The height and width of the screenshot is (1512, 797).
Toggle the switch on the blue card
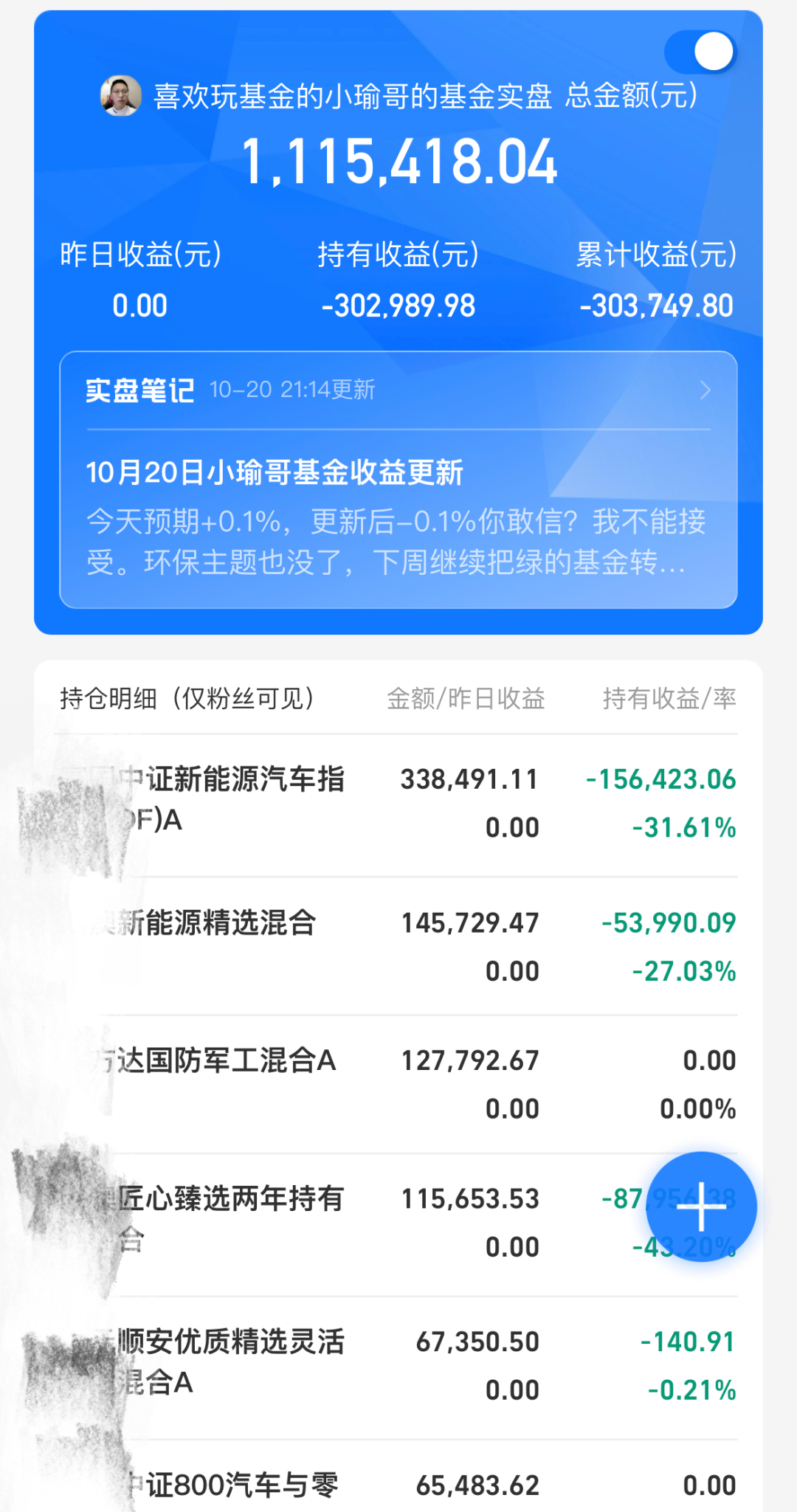[x=700, y=52]
